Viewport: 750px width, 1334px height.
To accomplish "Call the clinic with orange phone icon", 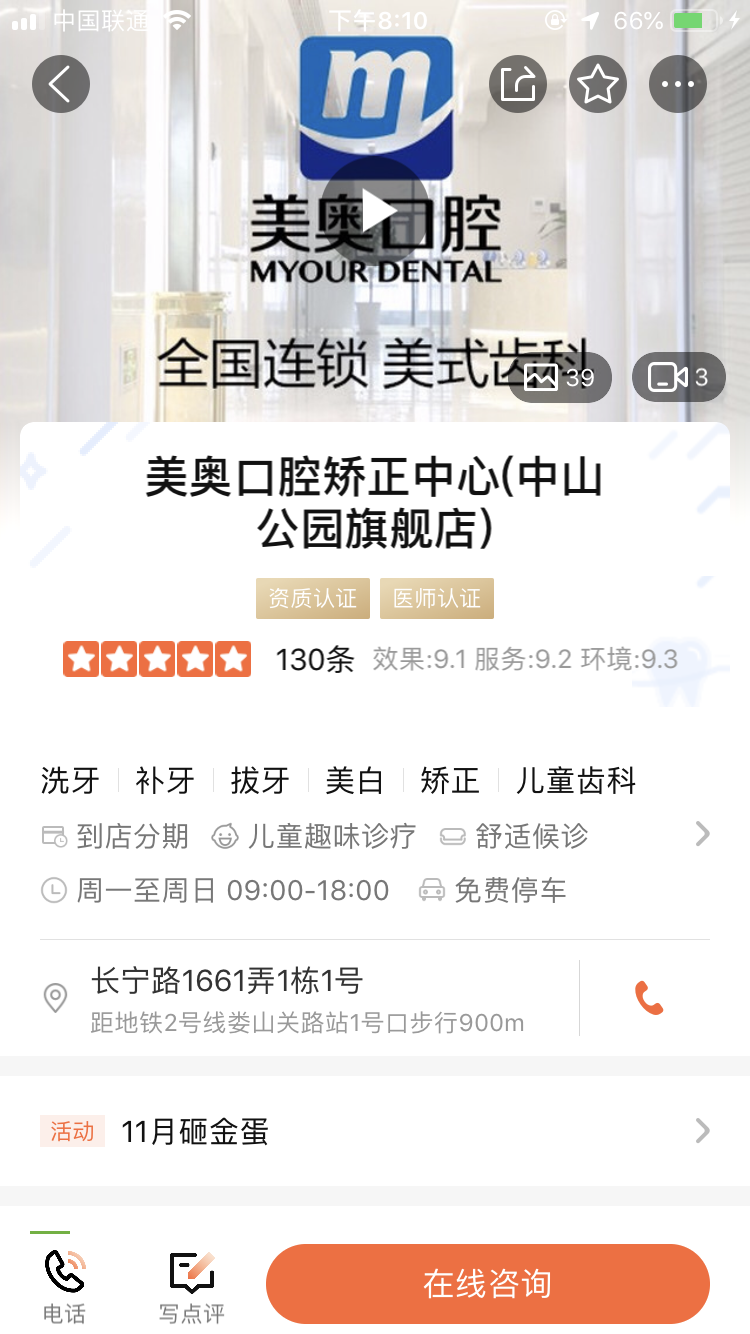I will point(648,998).
